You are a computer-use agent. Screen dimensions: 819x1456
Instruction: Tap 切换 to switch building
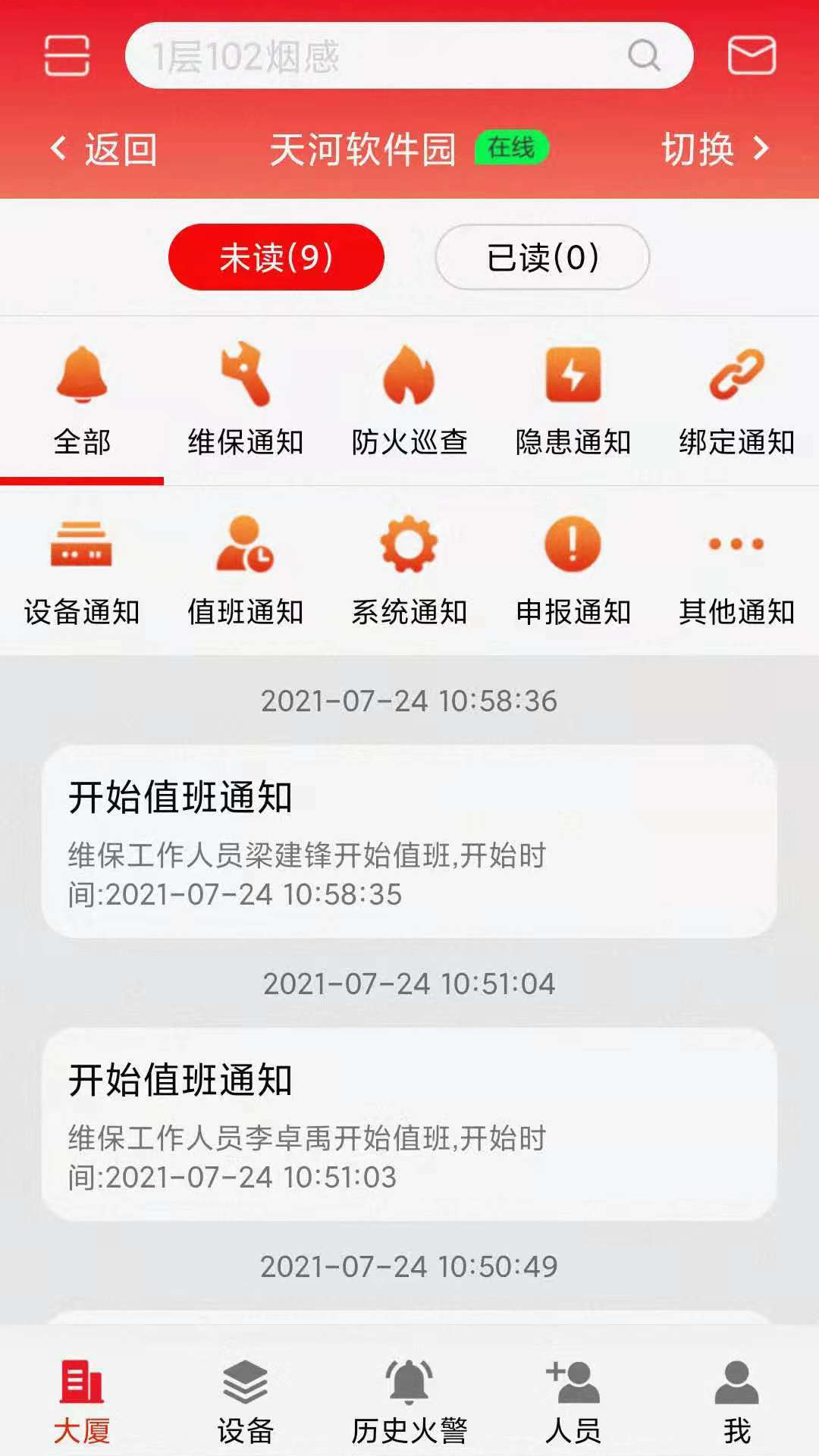pyautogui.click(x=714, y=149)
